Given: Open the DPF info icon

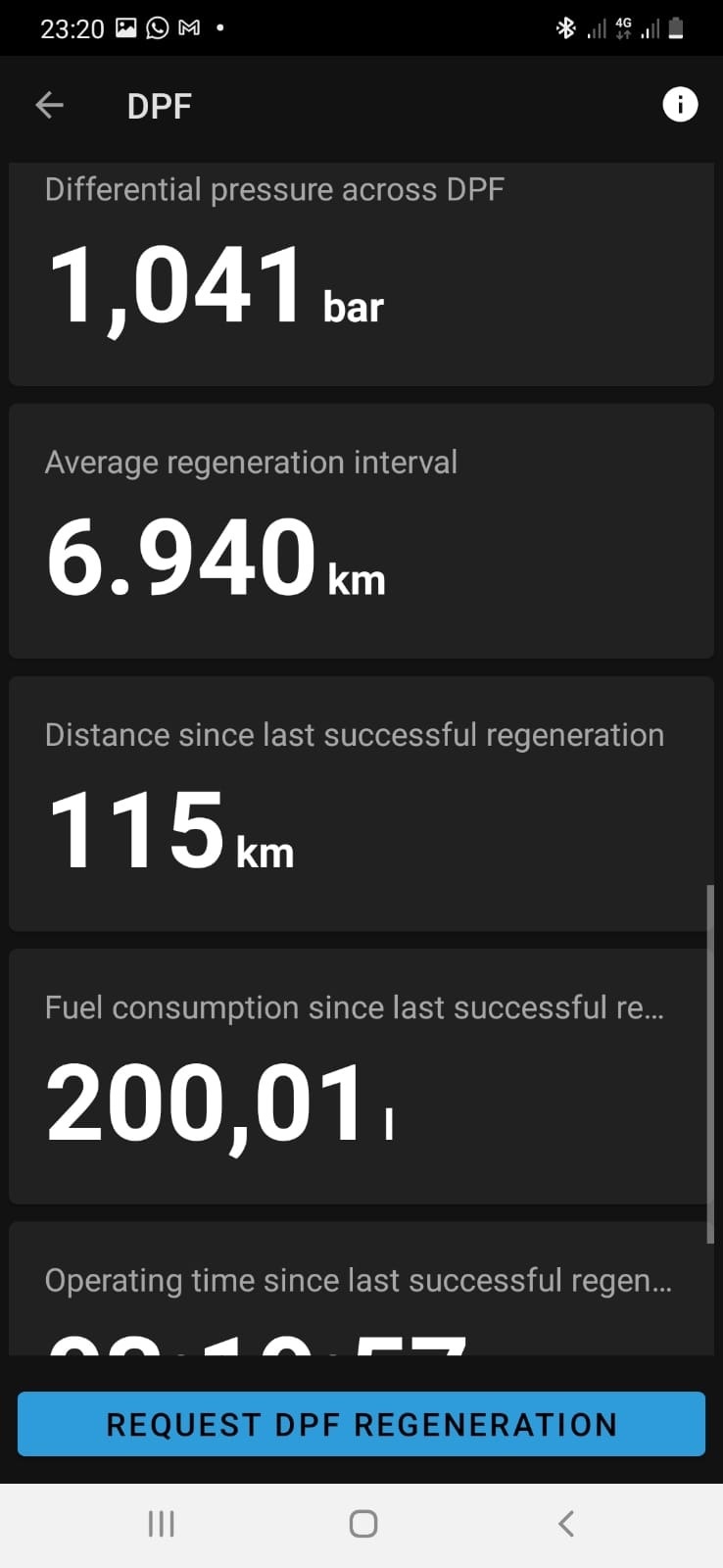Looking at the screenshot, I should [x=680, y=105].
